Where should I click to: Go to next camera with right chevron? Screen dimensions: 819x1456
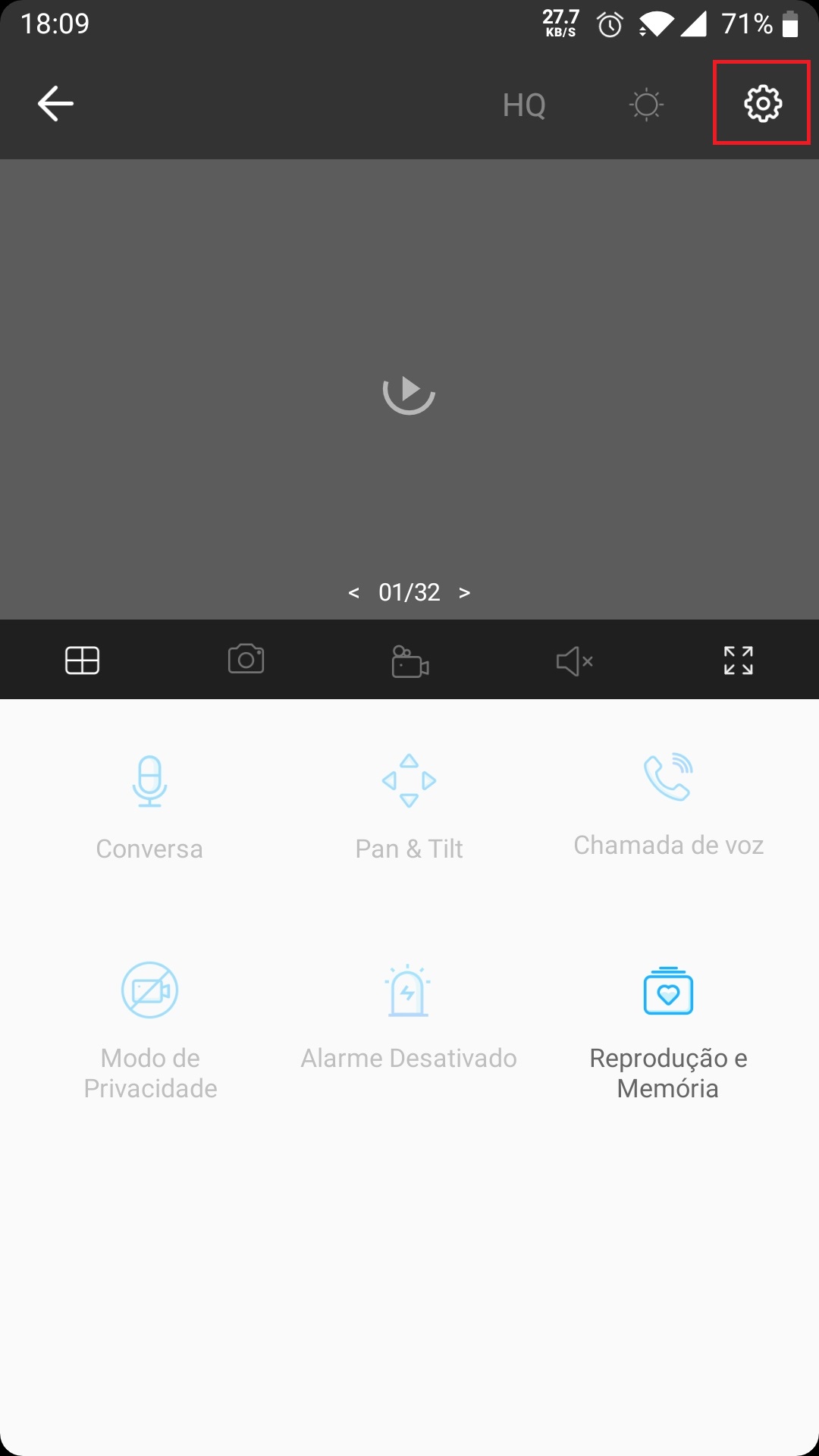click(465, 593)
